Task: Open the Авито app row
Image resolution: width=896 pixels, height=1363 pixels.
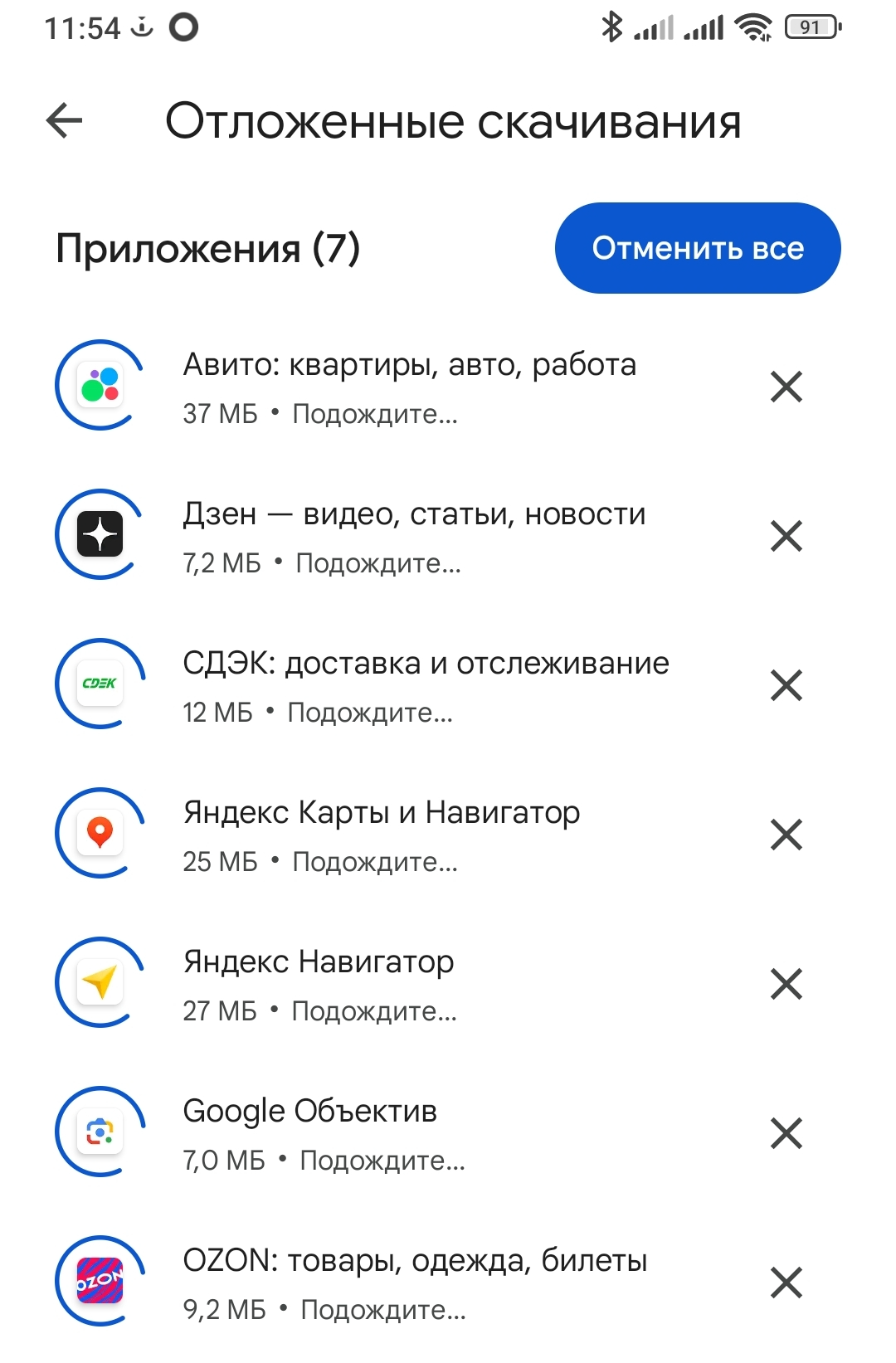Action: (x=409, y=387)
